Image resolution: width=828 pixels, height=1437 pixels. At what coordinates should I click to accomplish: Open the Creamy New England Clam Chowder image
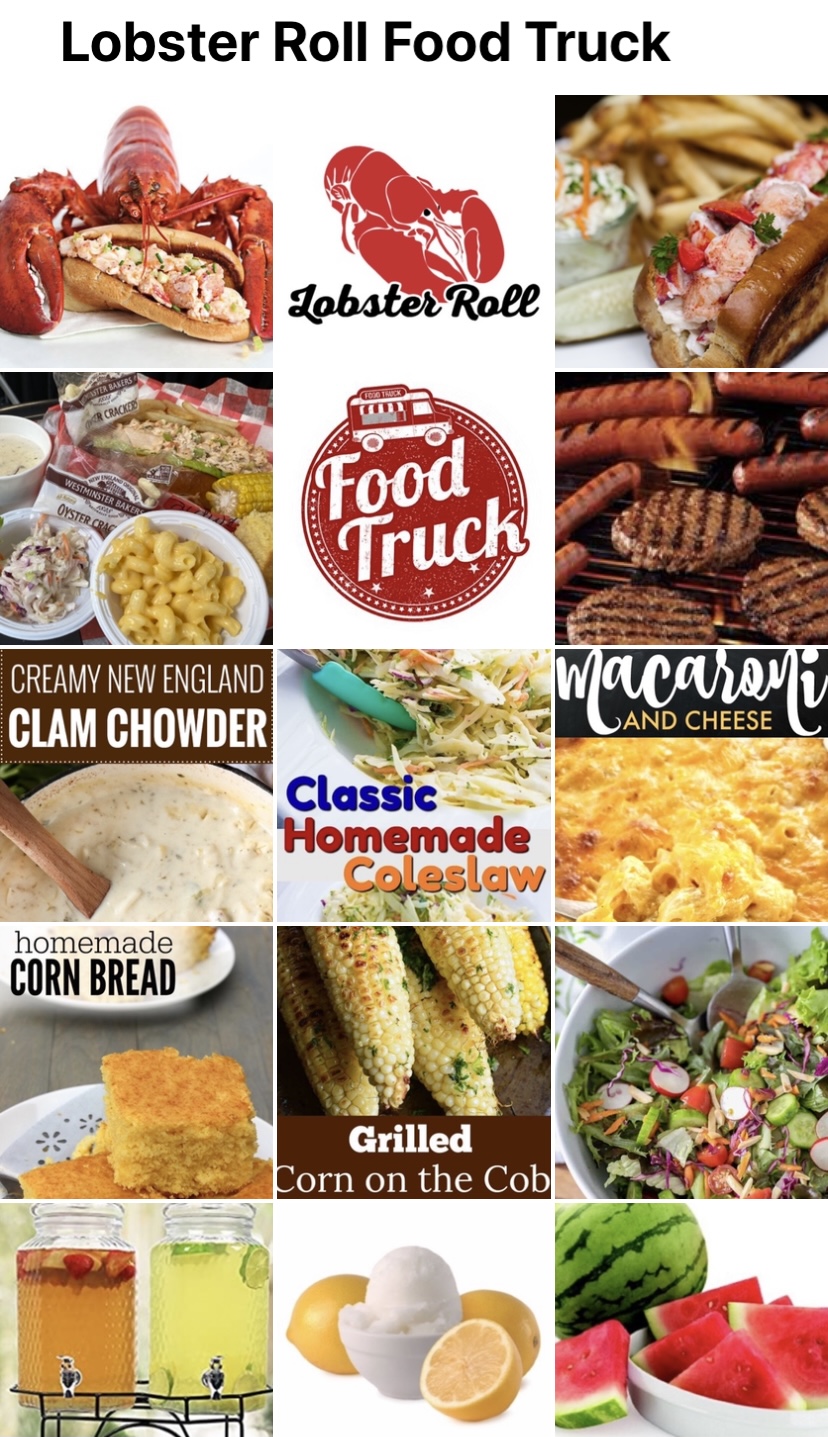(136, 785)
